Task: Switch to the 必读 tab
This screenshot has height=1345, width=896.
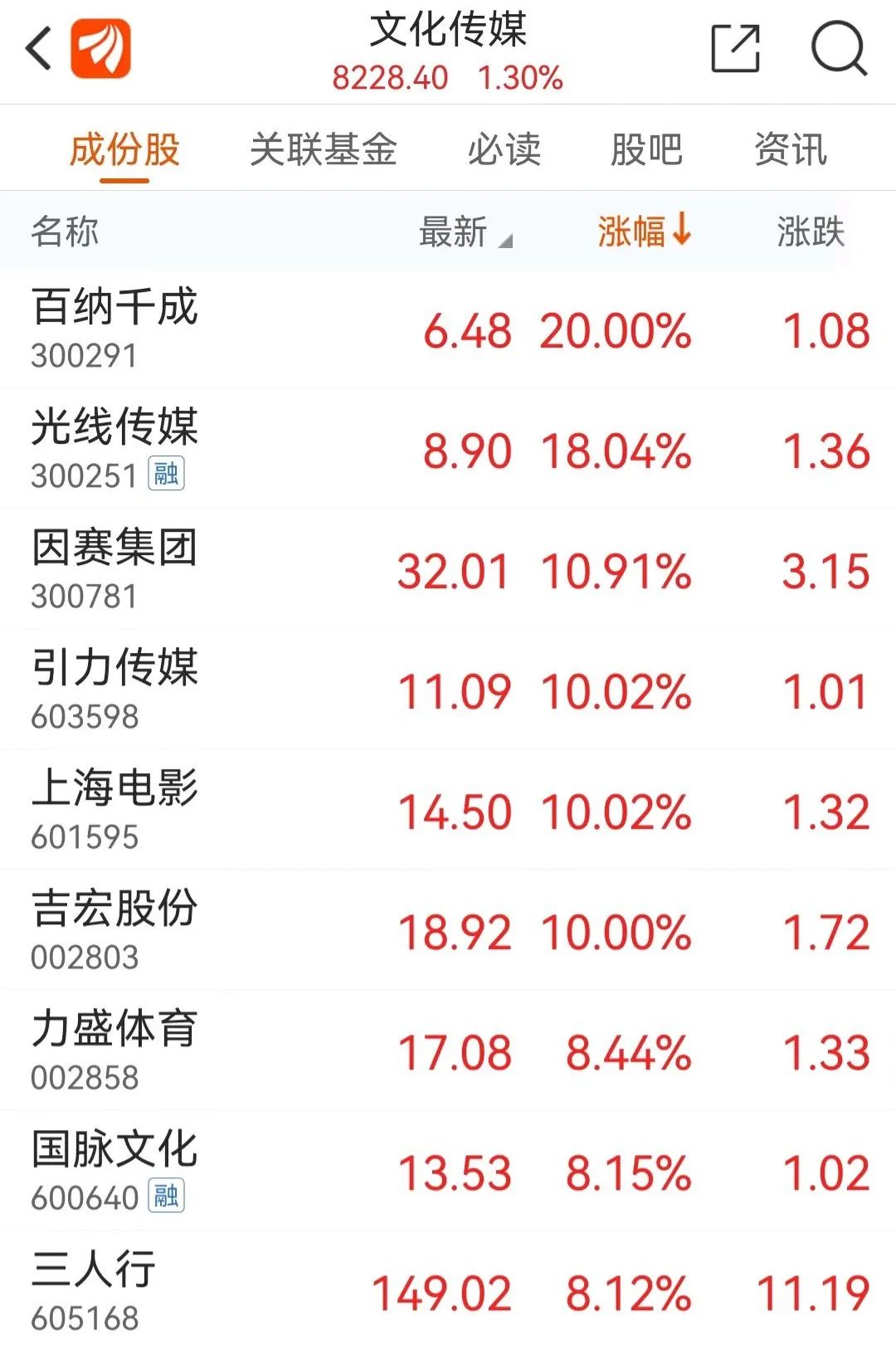Action: tap(504, 150)
